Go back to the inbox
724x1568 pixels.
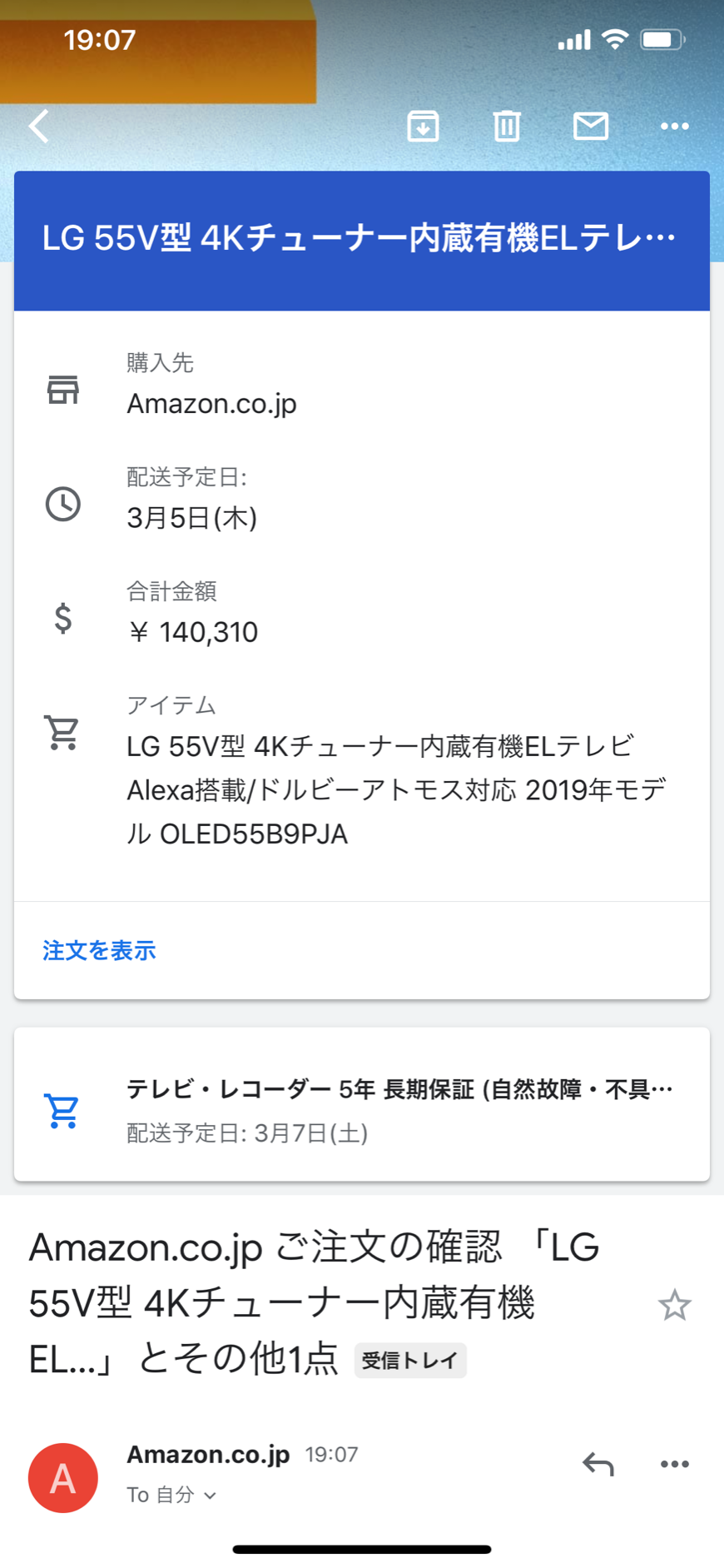39,127
